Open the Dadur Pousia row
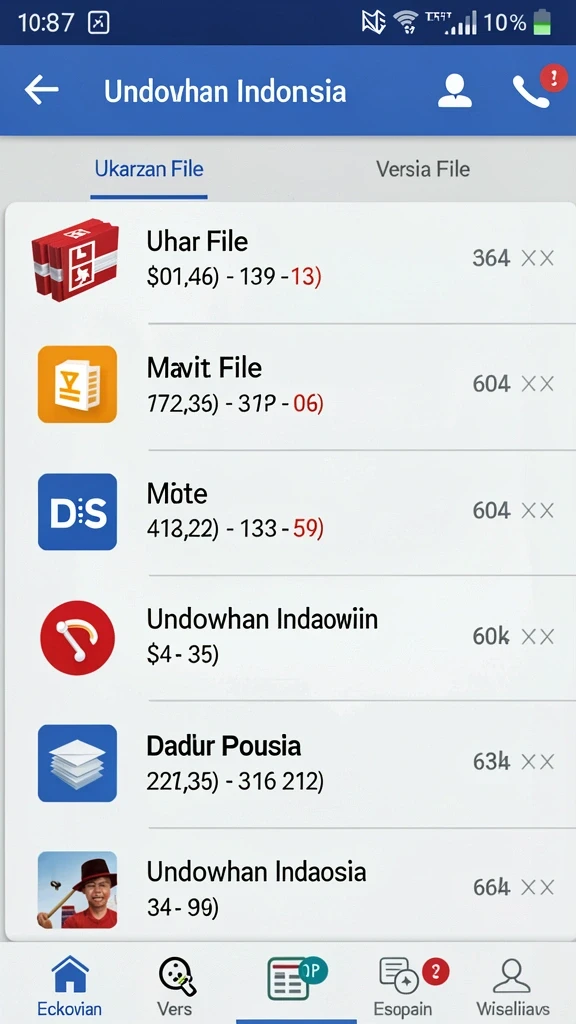This screenshot has width=576, height=1024. click(291, 763)
